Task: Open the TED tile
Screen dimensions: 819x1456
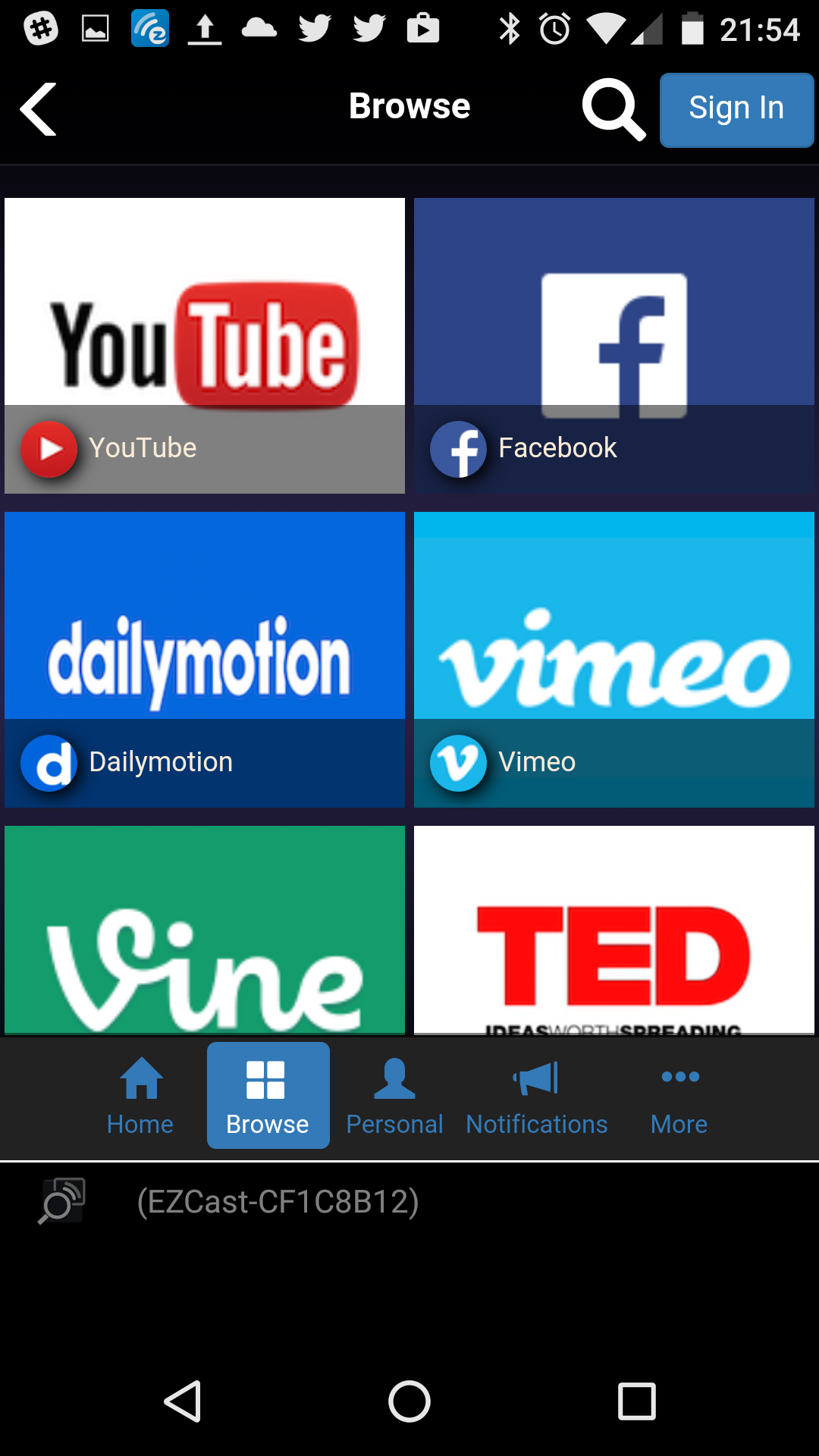Action: (x=614, y=930)
